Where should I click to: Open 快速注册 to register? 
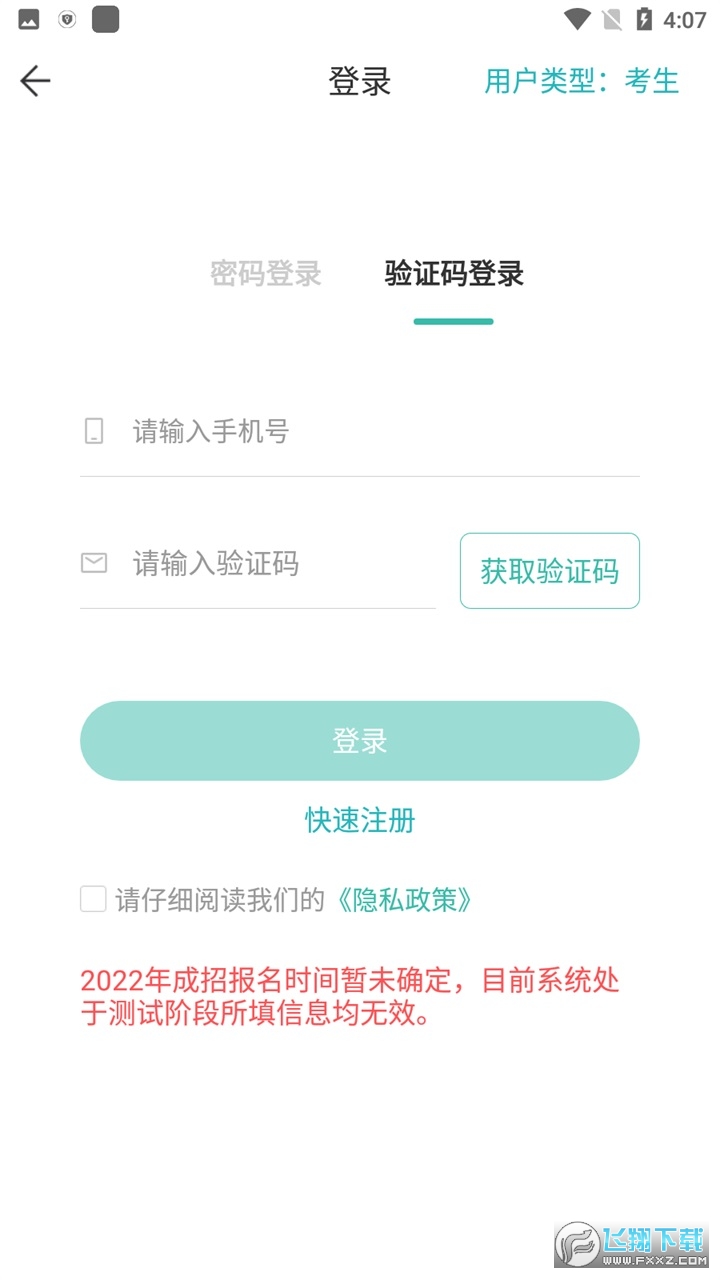pos(360,820)
